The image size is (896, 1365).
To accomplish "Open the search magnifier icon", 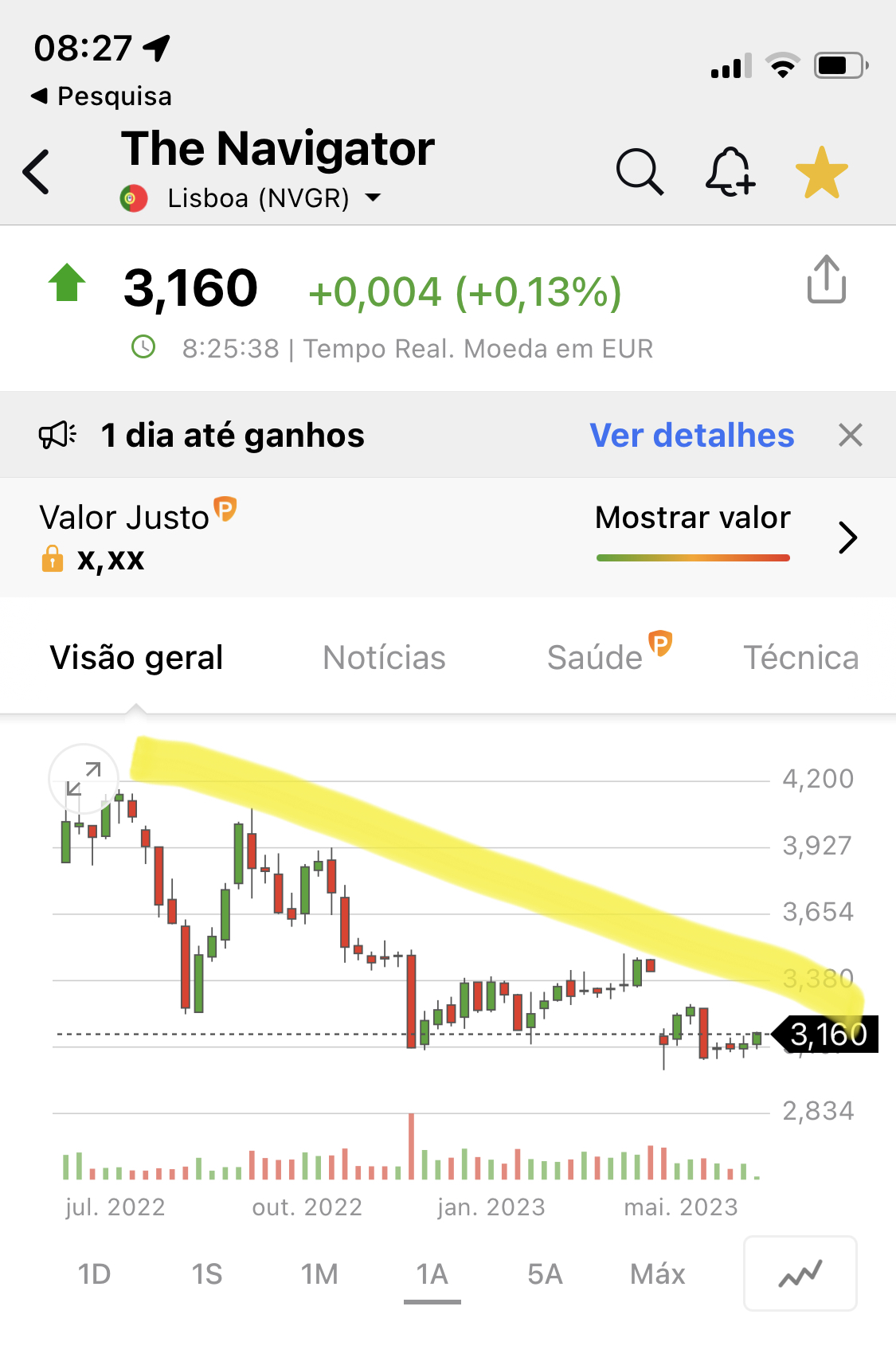I will coord(639,171).
